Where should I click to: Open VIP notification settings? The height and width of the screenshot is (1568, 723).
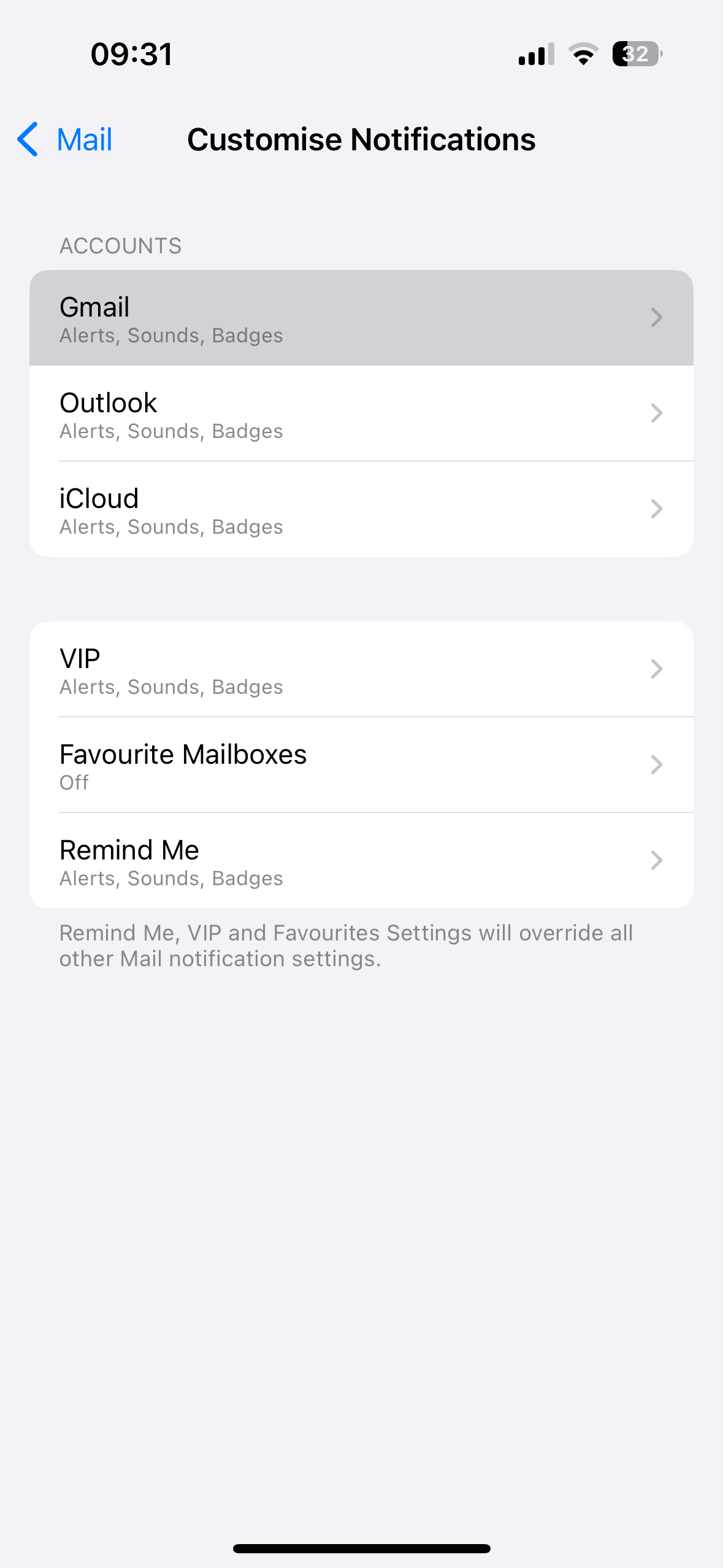click(x=361, y=669)
